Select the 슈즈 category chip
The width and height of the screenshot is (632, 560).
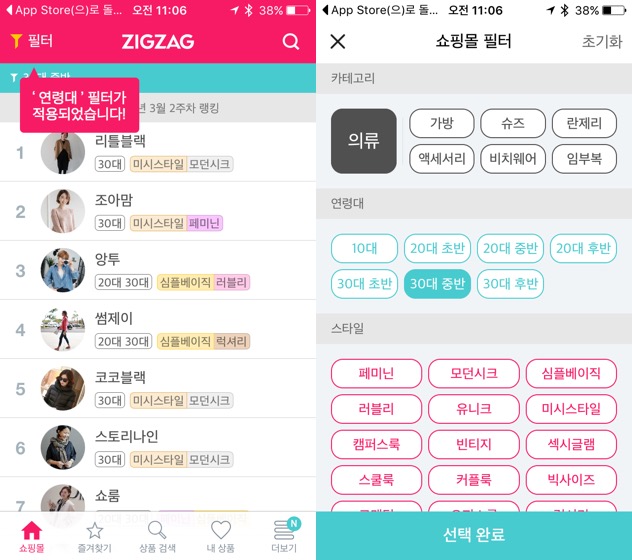tap(512, 123)
